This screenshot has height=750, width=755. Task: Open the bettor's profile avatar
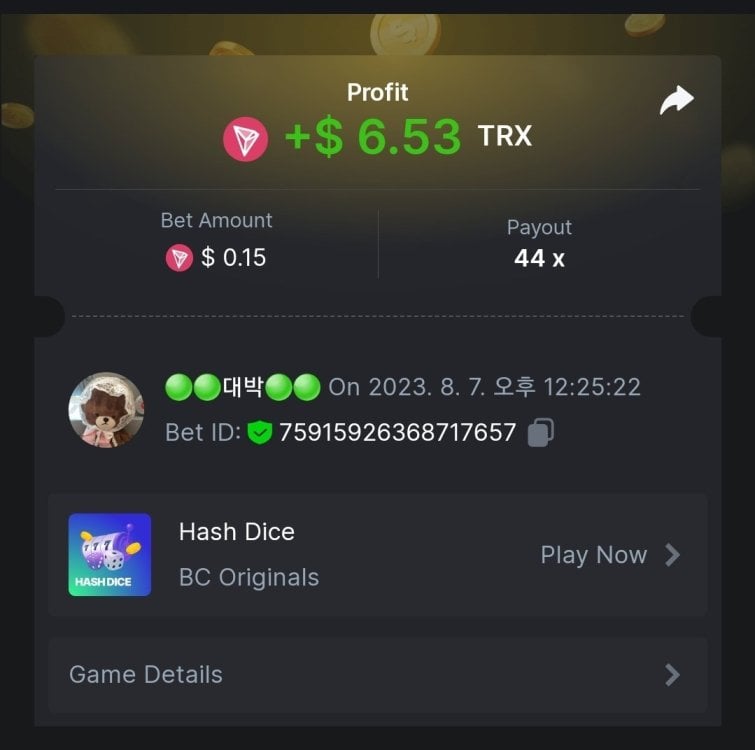point(106,410)
